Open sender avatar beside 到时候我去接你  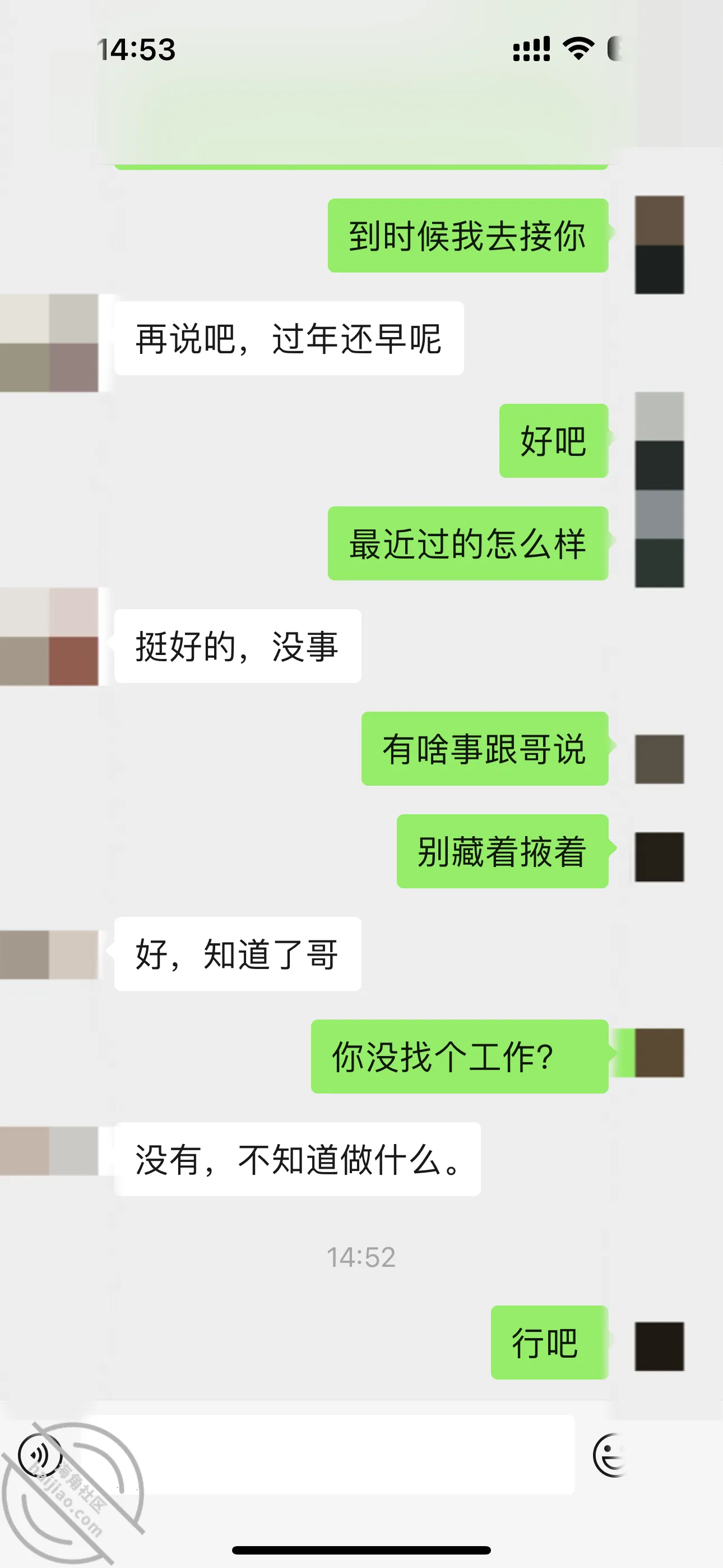[659, 245]
